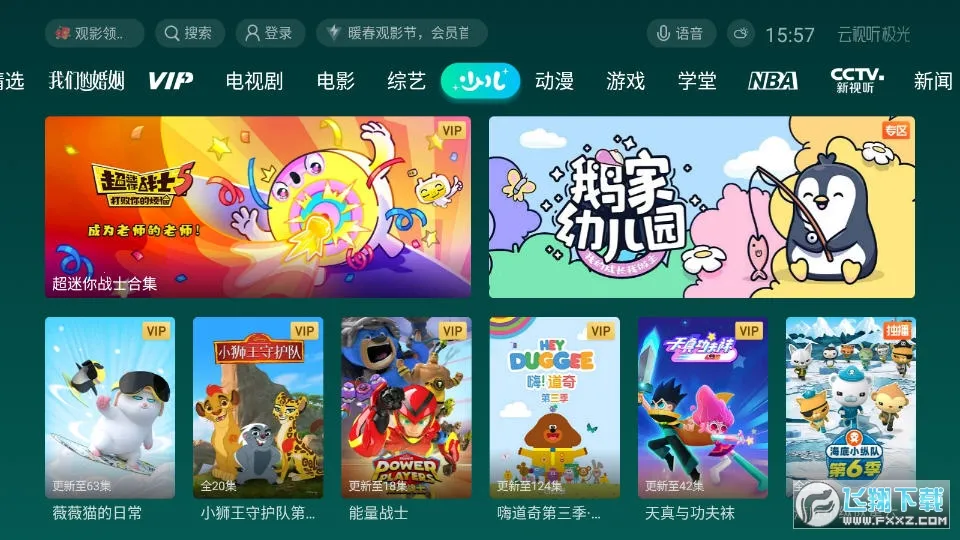960x540 pixels.
Task: Switch to the VIP tab
Action: 171,81
